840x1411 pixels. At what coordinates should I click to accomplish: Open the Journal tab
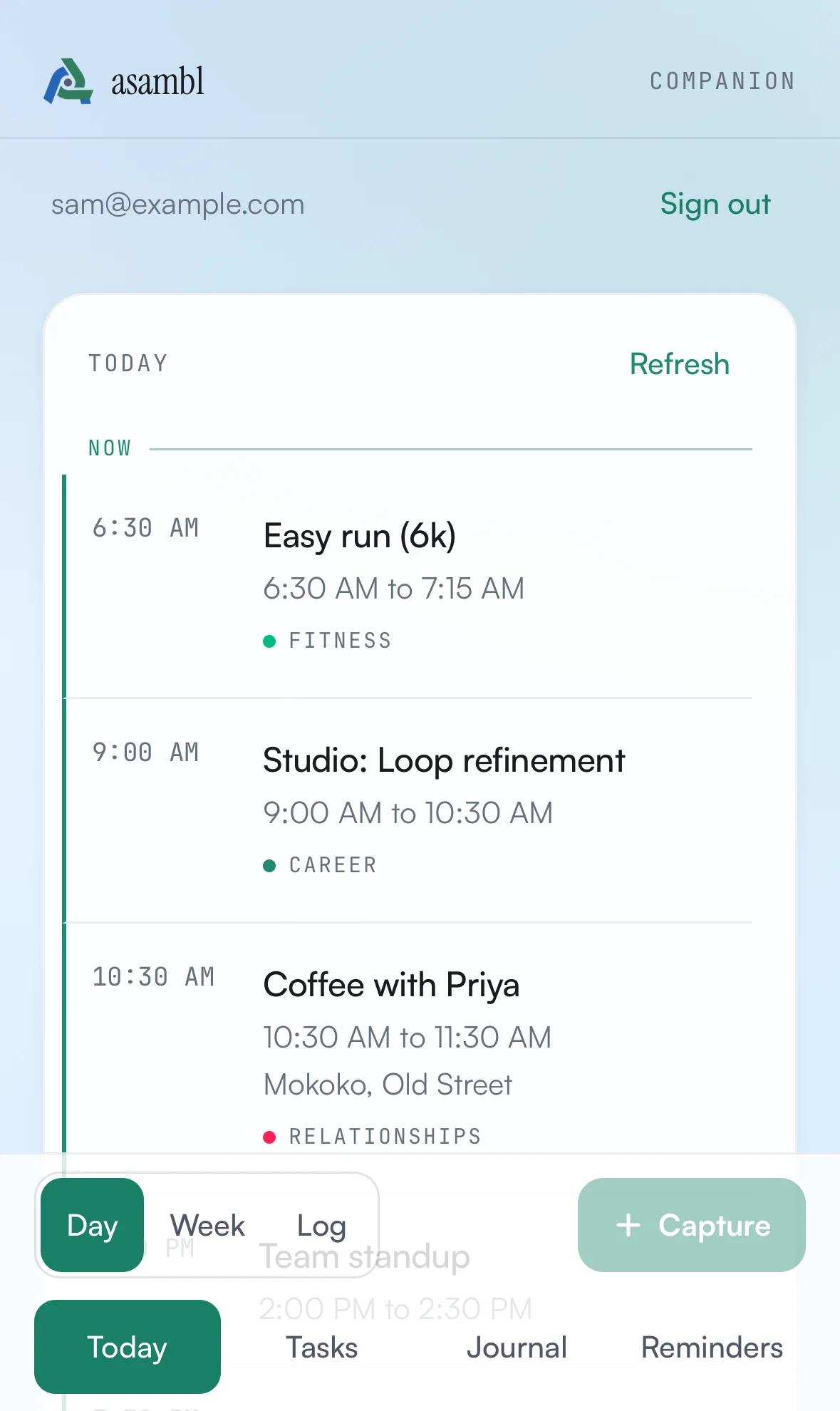pyautogui.click(x=517, y=1347)
